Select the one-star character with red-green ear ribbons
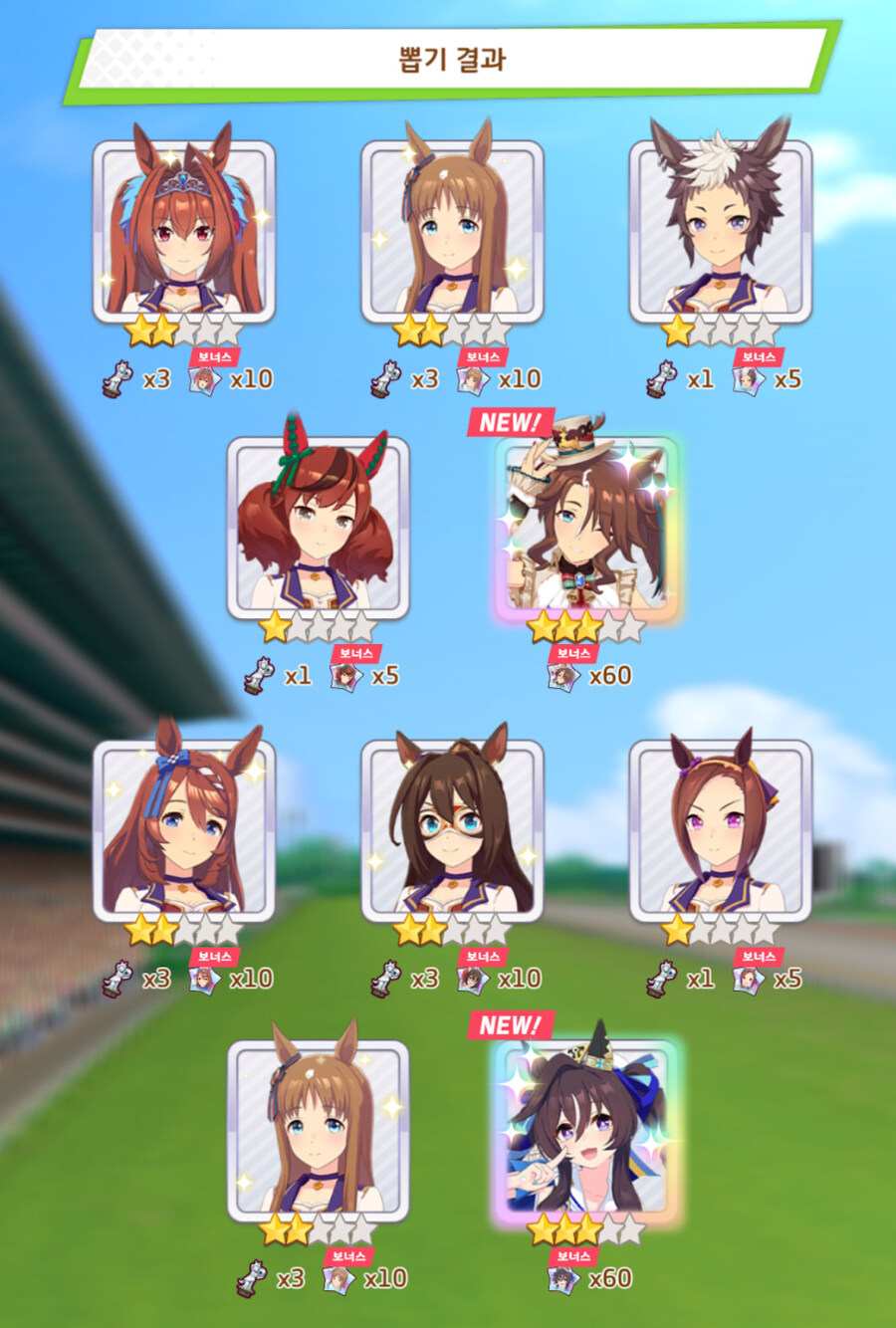 point(318,528)
